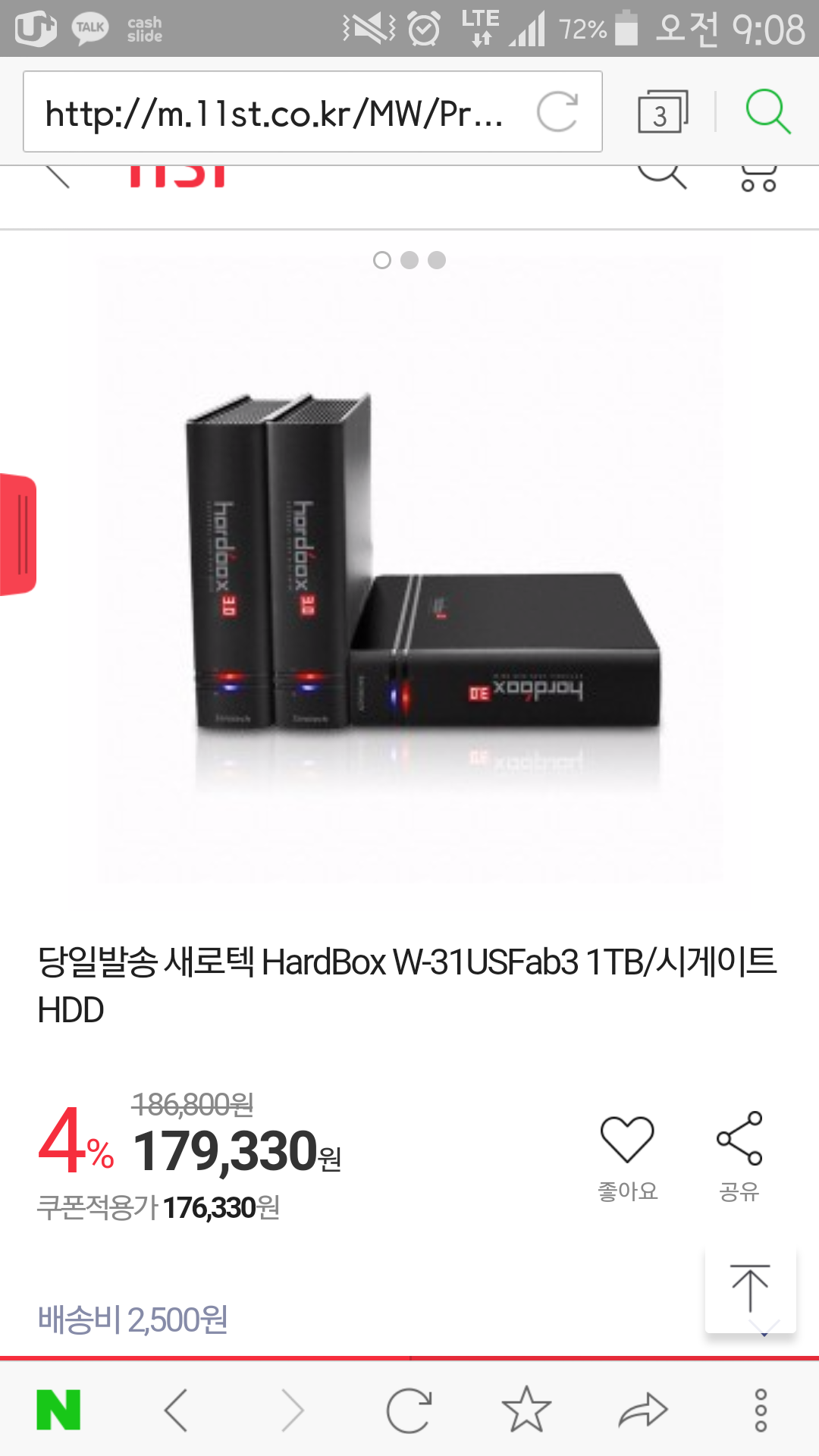
Task: Like this product with the heart (좋아요)
Action: (x=627, y=1154)
